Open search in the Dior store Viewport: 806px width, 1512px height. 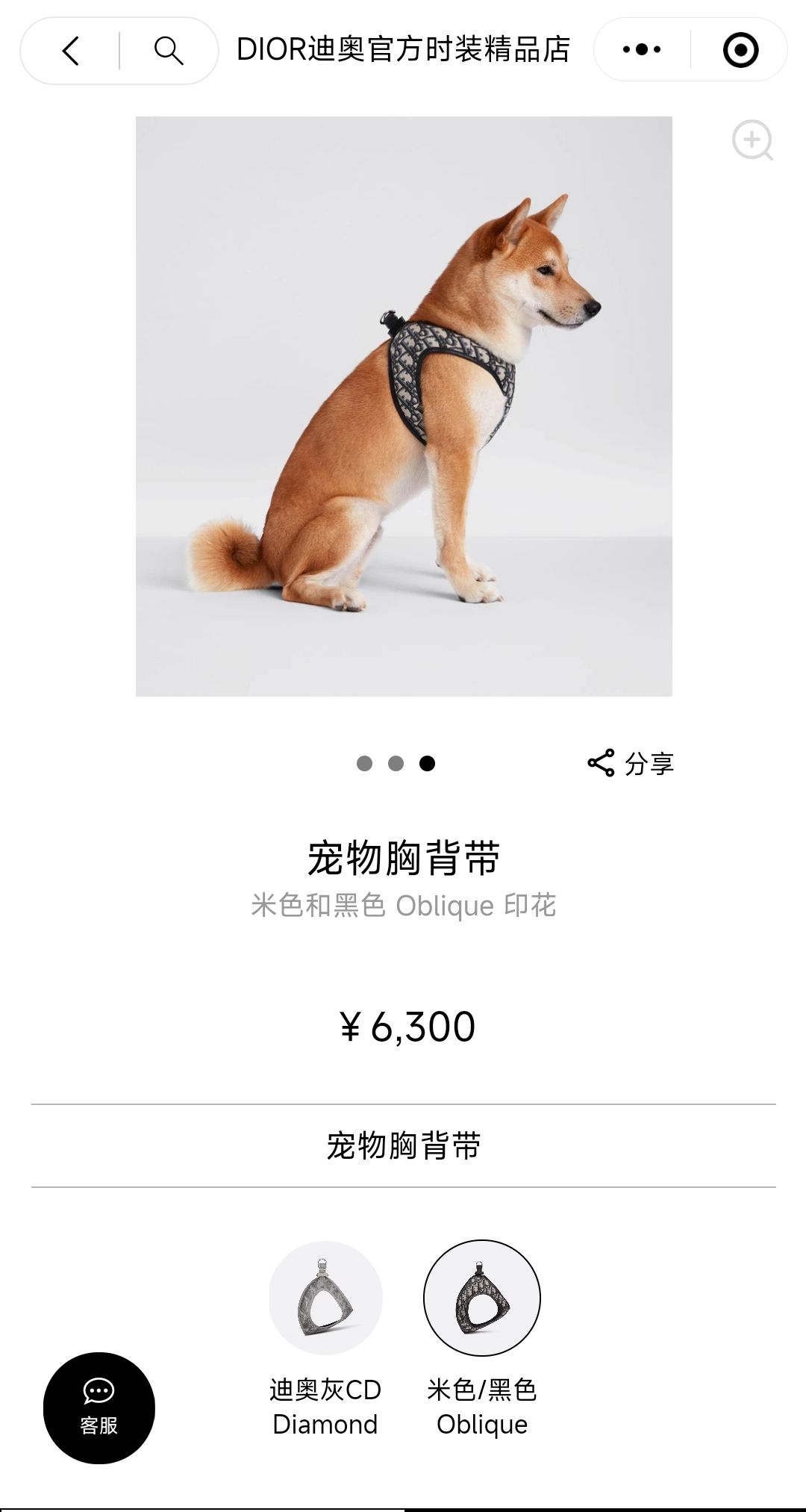pyautogui.click(x=169, y=51)
